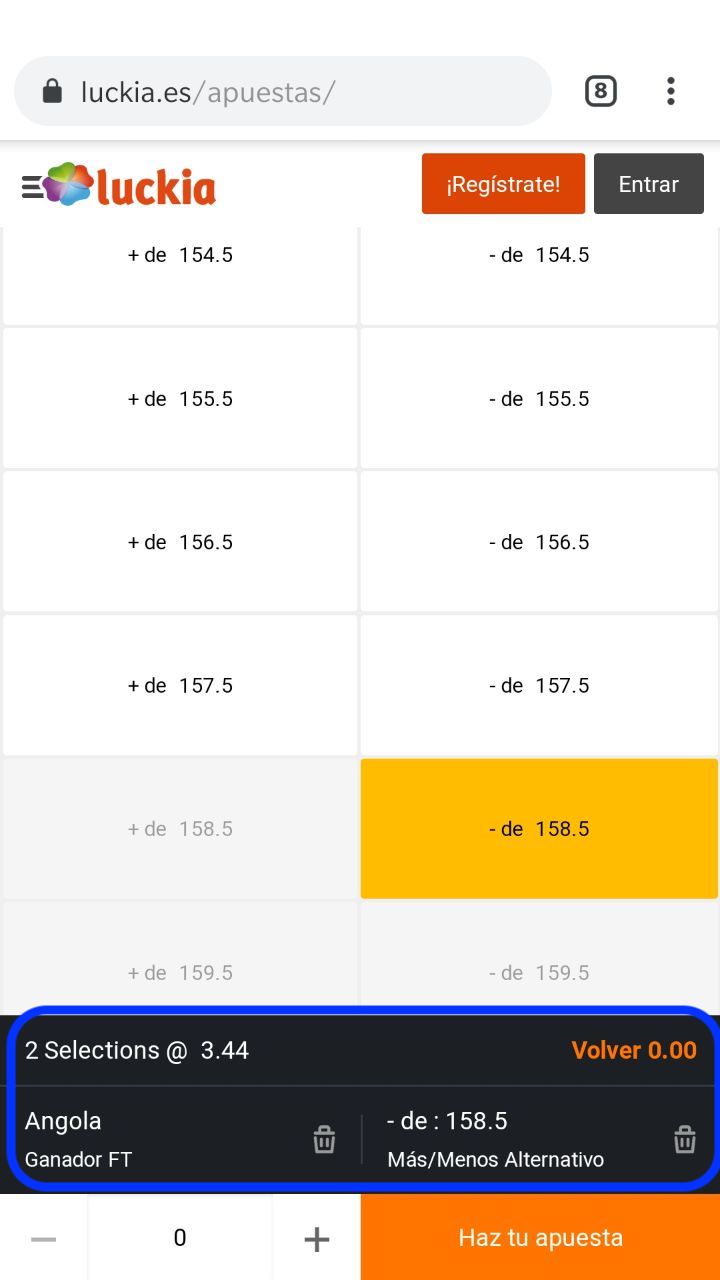Increase the stake with the plus button
720x1280 pixels.
click(316, 1238)
